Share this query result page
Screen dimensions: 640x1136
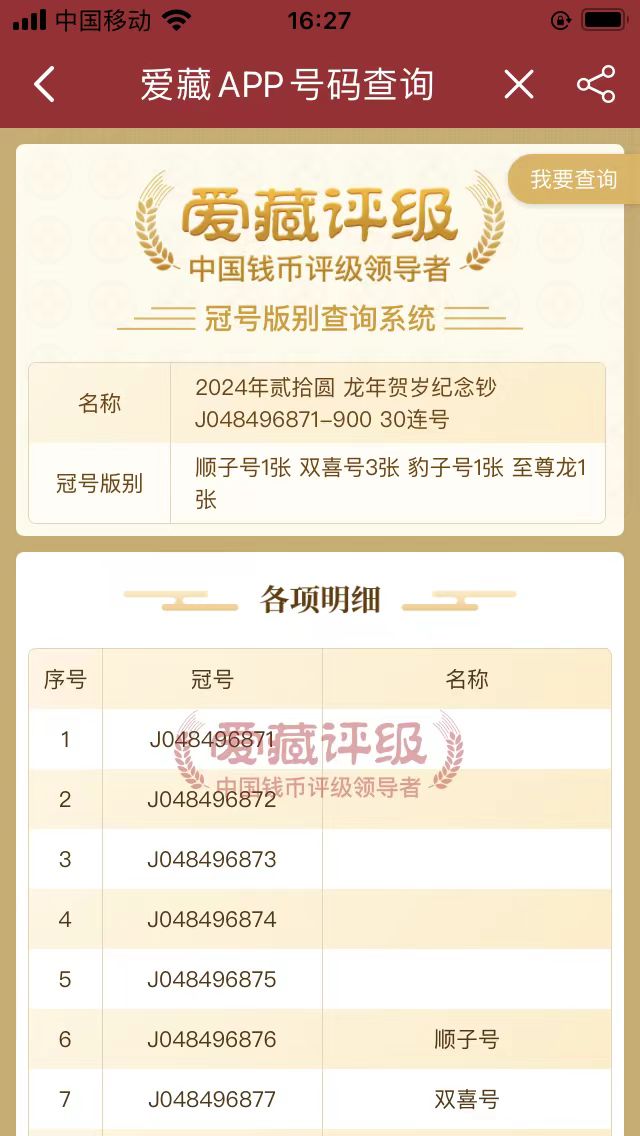click(x=596, y=85)
